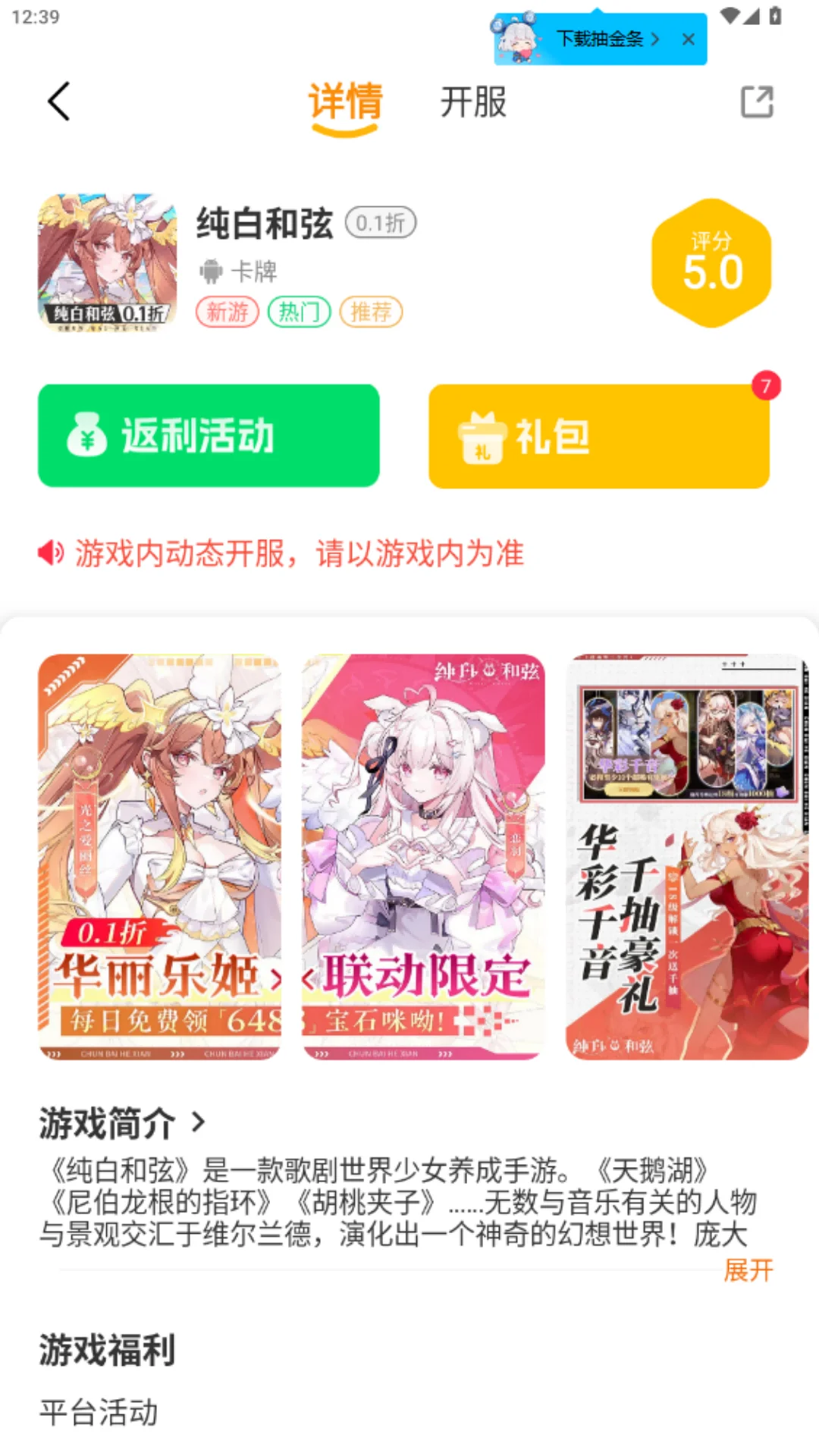This screenshot has height=1456, width=819.
Task: Stay on the 详情 tab
Action: click(x=345, y=105)
